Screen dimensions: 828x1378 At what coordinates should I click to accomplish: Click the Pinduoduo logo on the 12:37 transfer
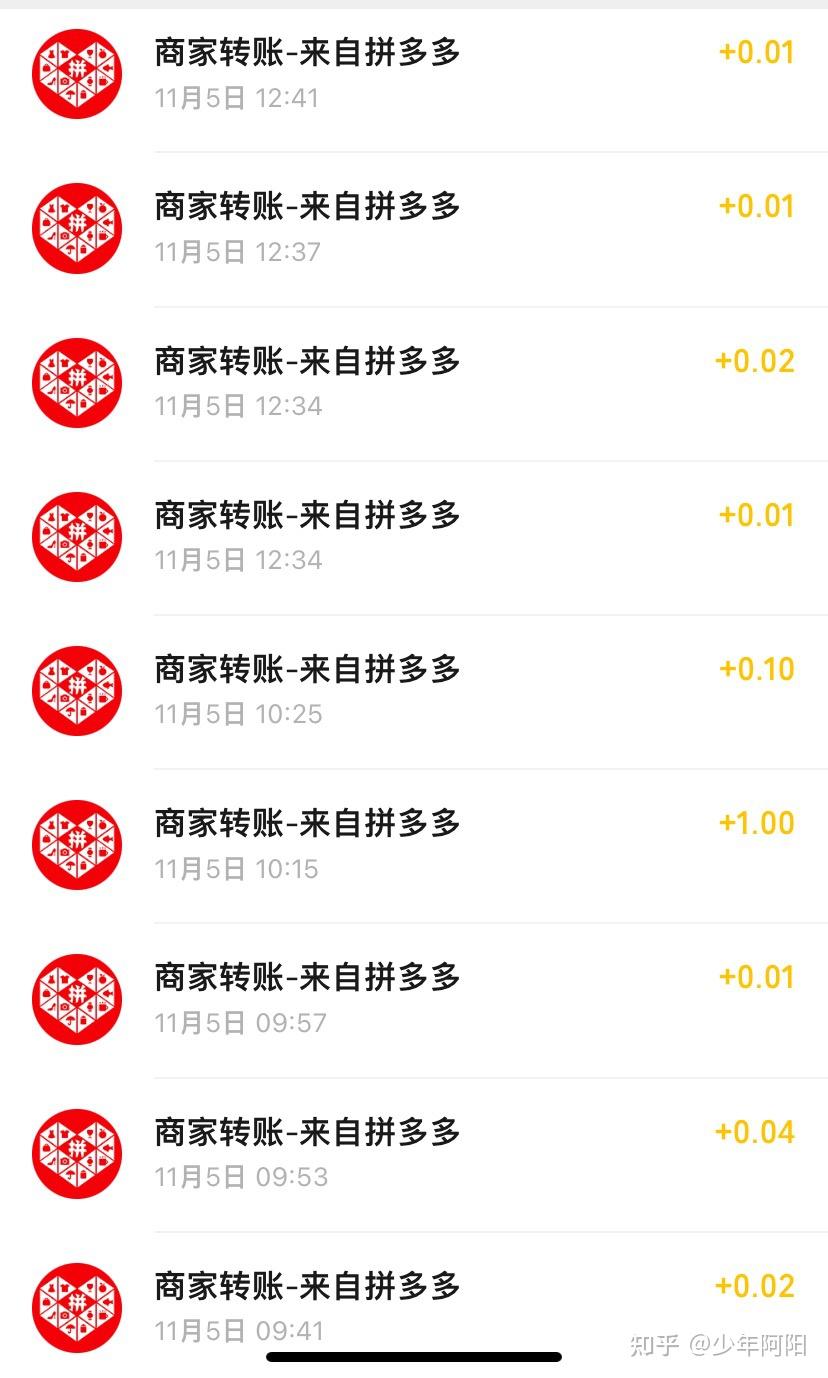77,227
